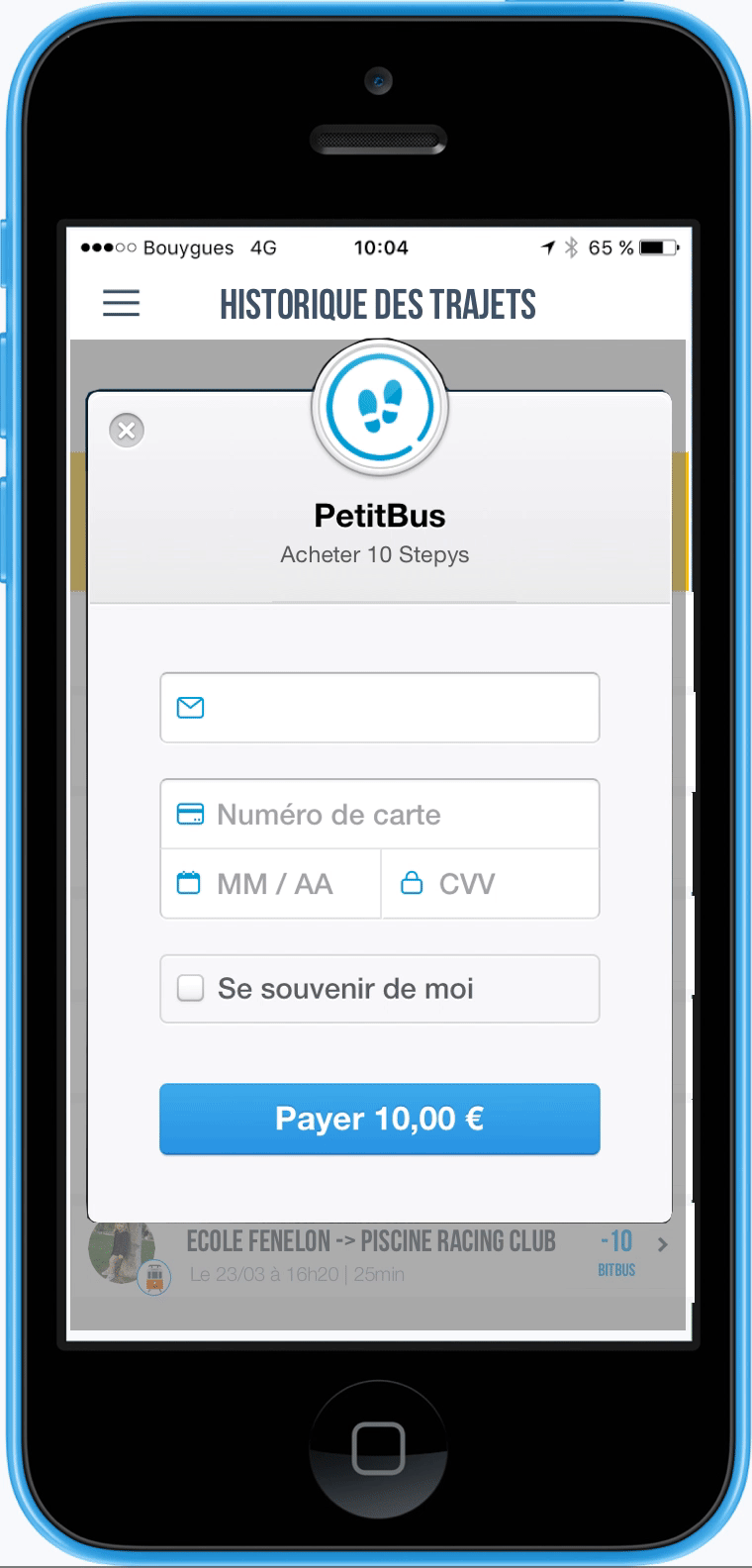Close the PetitBus payment dialog
752x1568 pixels.
126,431
